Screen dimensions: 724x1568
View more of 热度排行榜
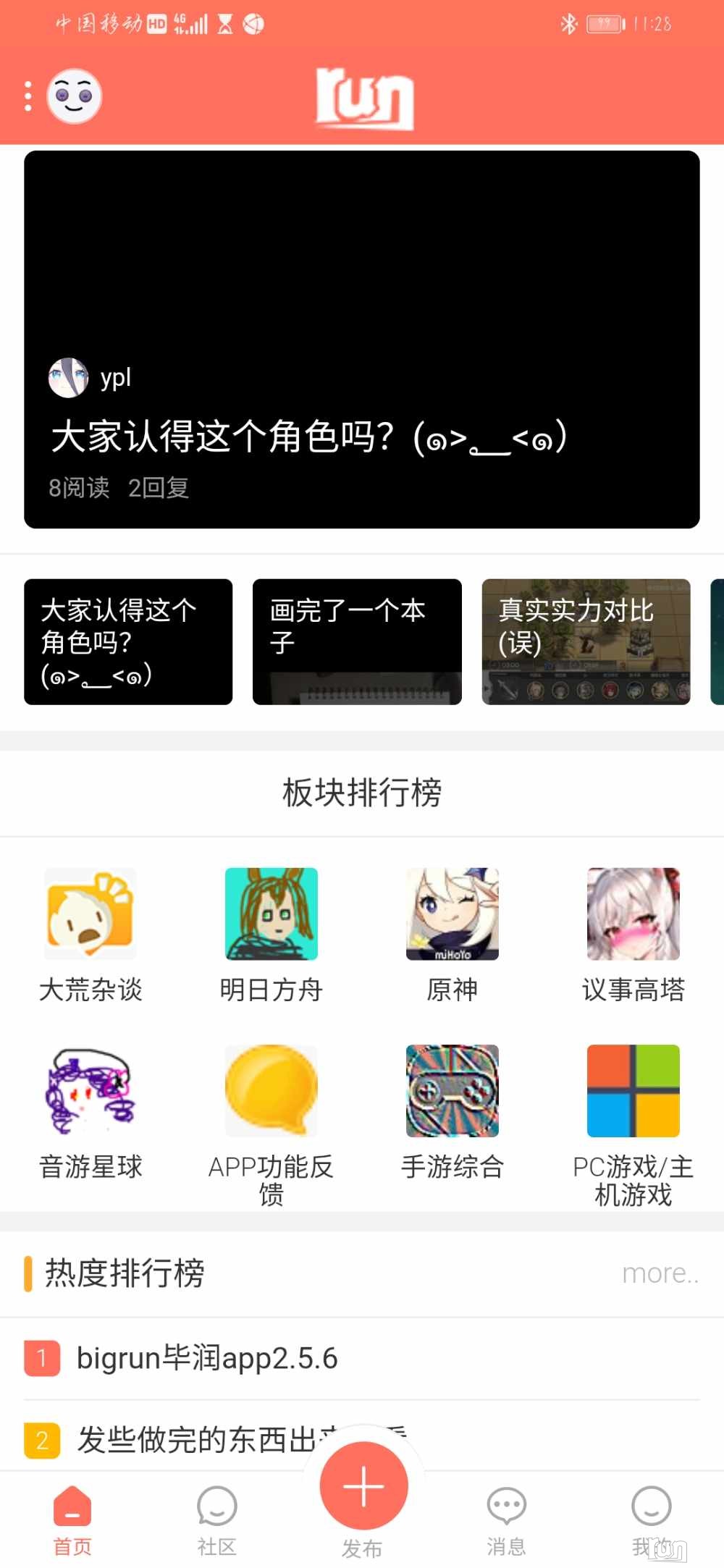[x=660, y=1273]
